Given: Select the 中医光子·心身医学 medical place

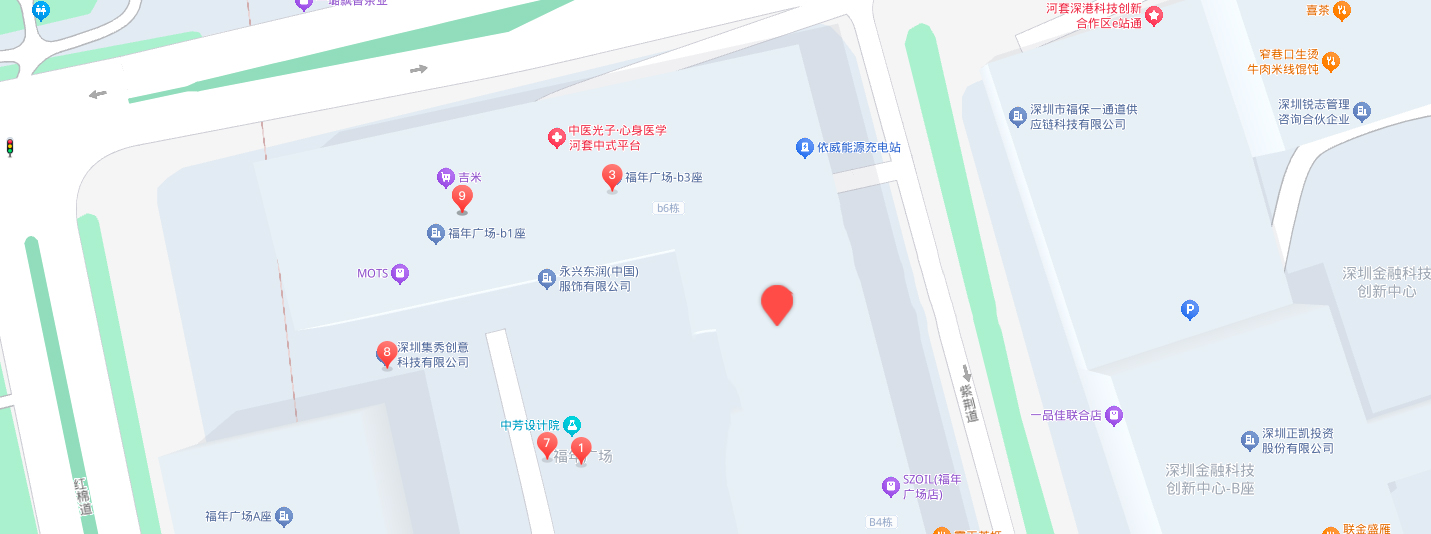Looking at the screenshot, I should click(x=556, y=138).
